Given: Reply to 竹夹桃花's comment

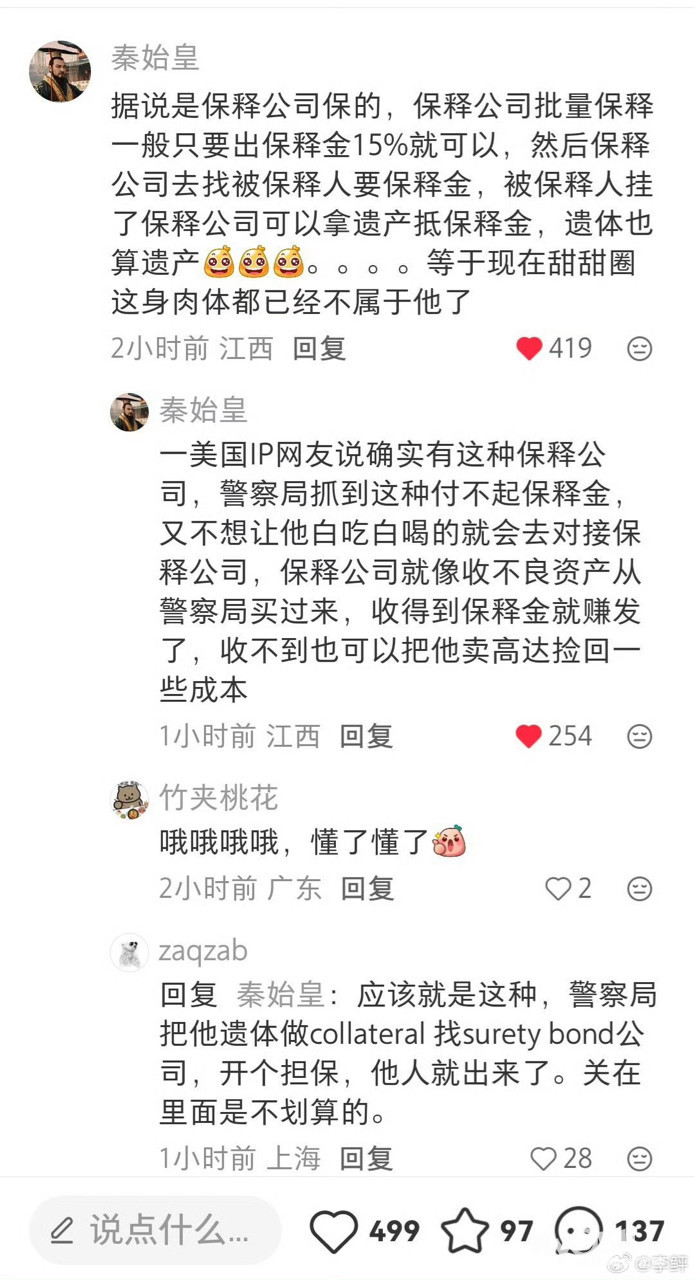Looking at the screenshot, I should [368, 888].
